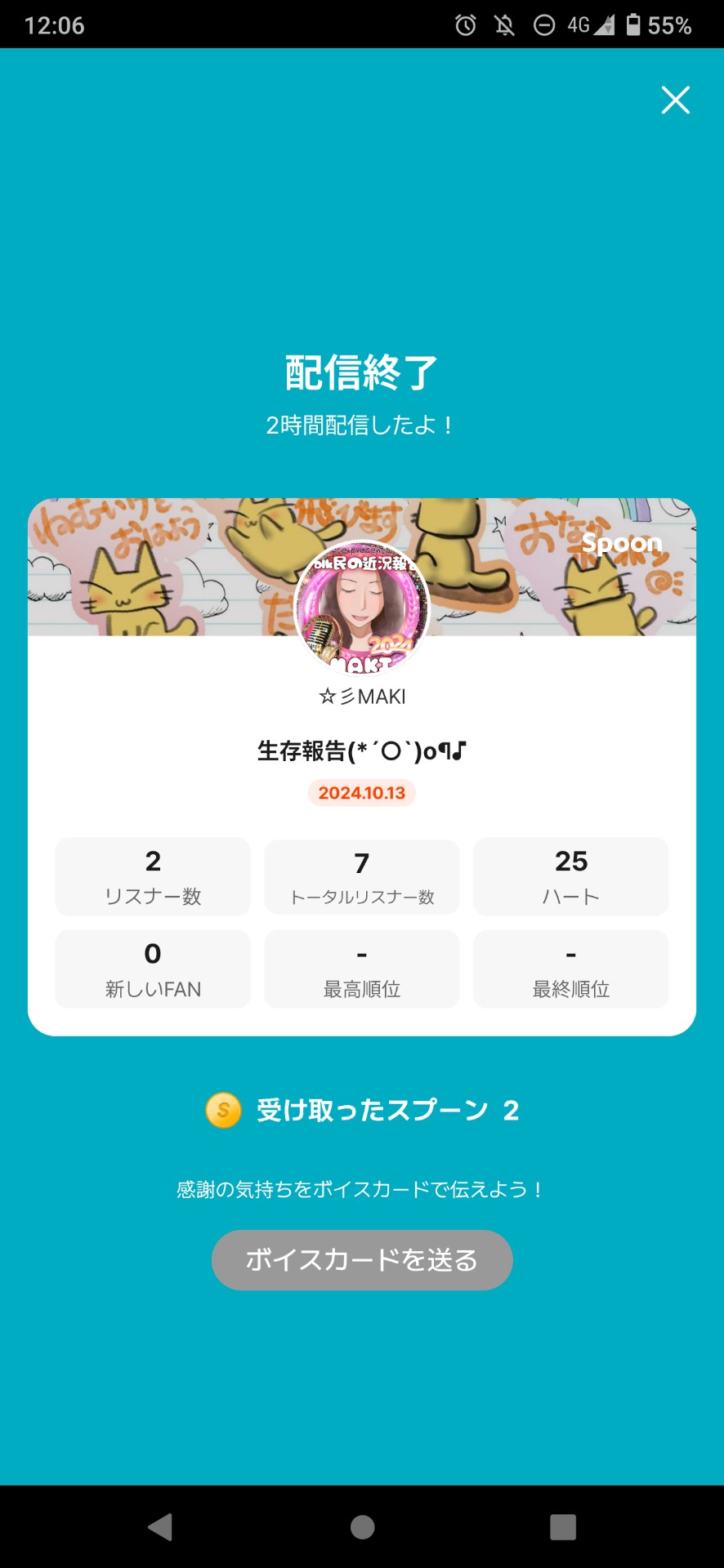The image size is (724, 1568).
Task: Go back with the system back button
Action: [x=161, y=1526]
